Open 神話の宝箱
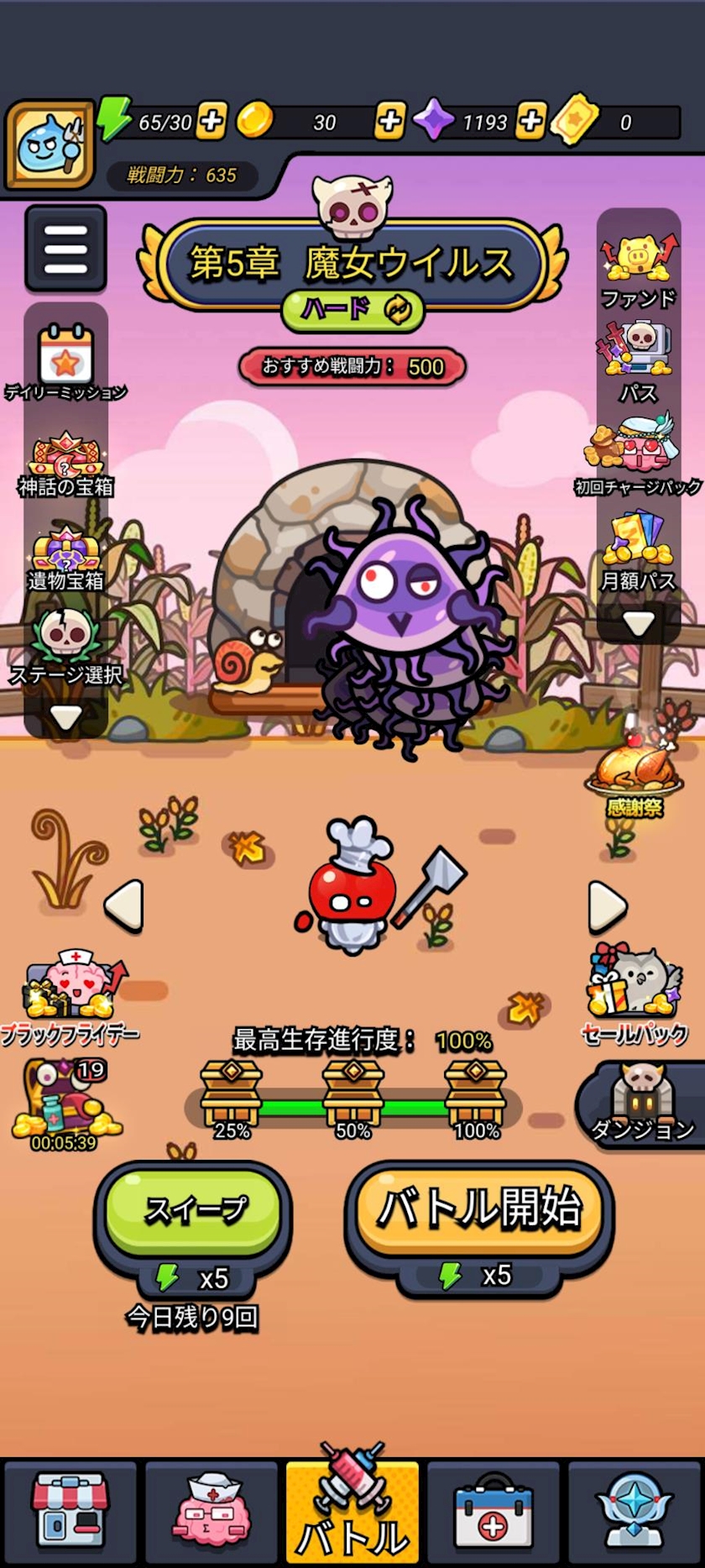Image resolution: width=705 pixels, height=1568 pixels. click(x=65, y=464)
